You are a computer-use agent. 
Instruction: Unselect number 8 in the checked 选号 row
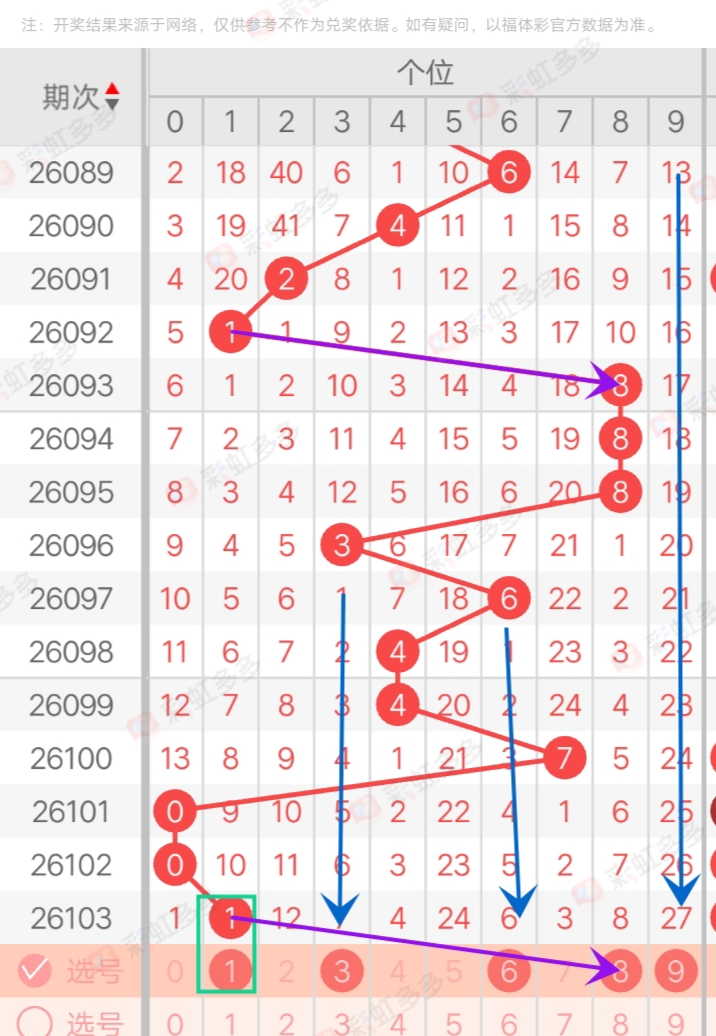coord(621,970)
